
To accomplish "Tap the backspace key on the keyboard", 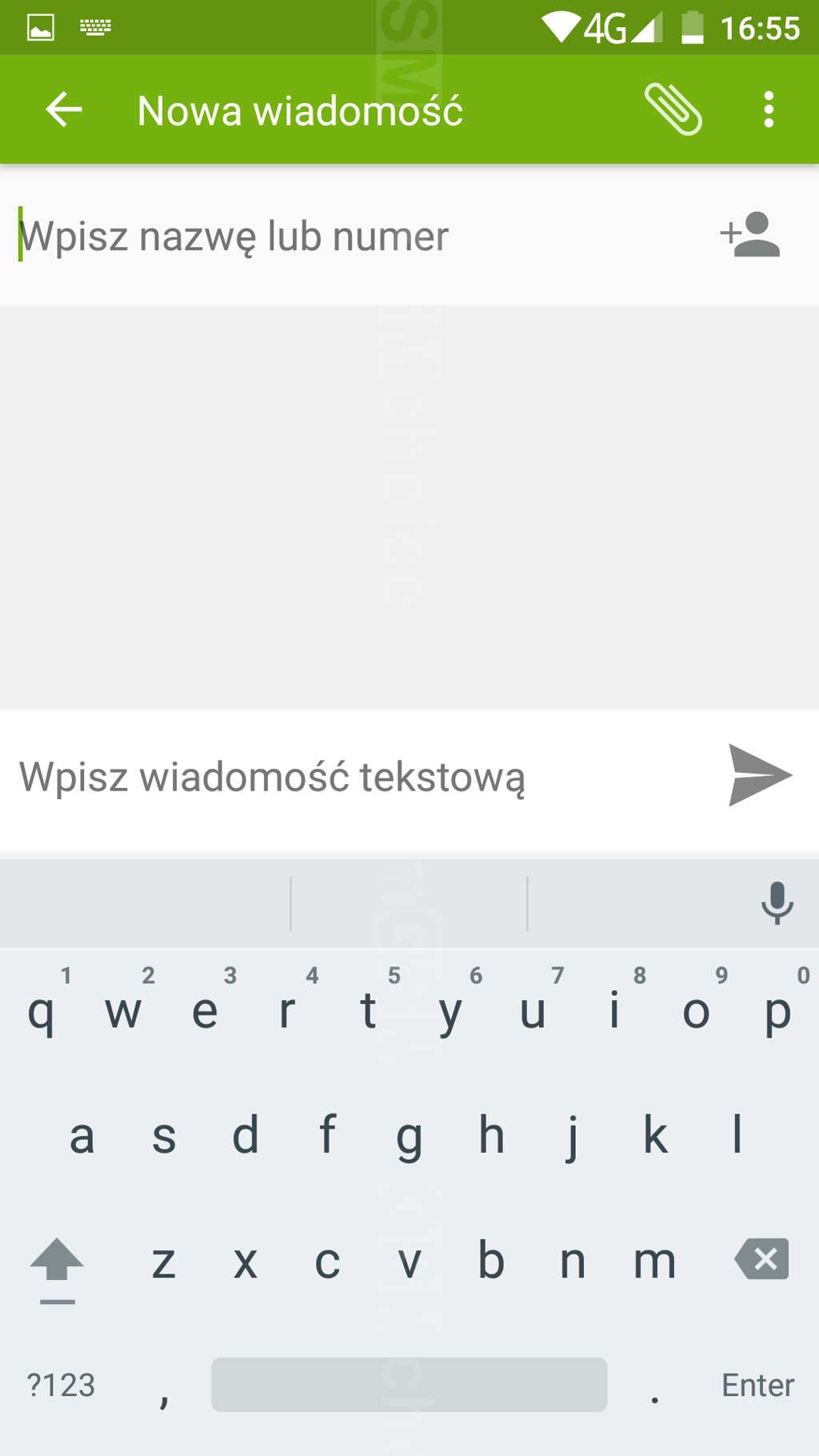I will pos(762,1260).
